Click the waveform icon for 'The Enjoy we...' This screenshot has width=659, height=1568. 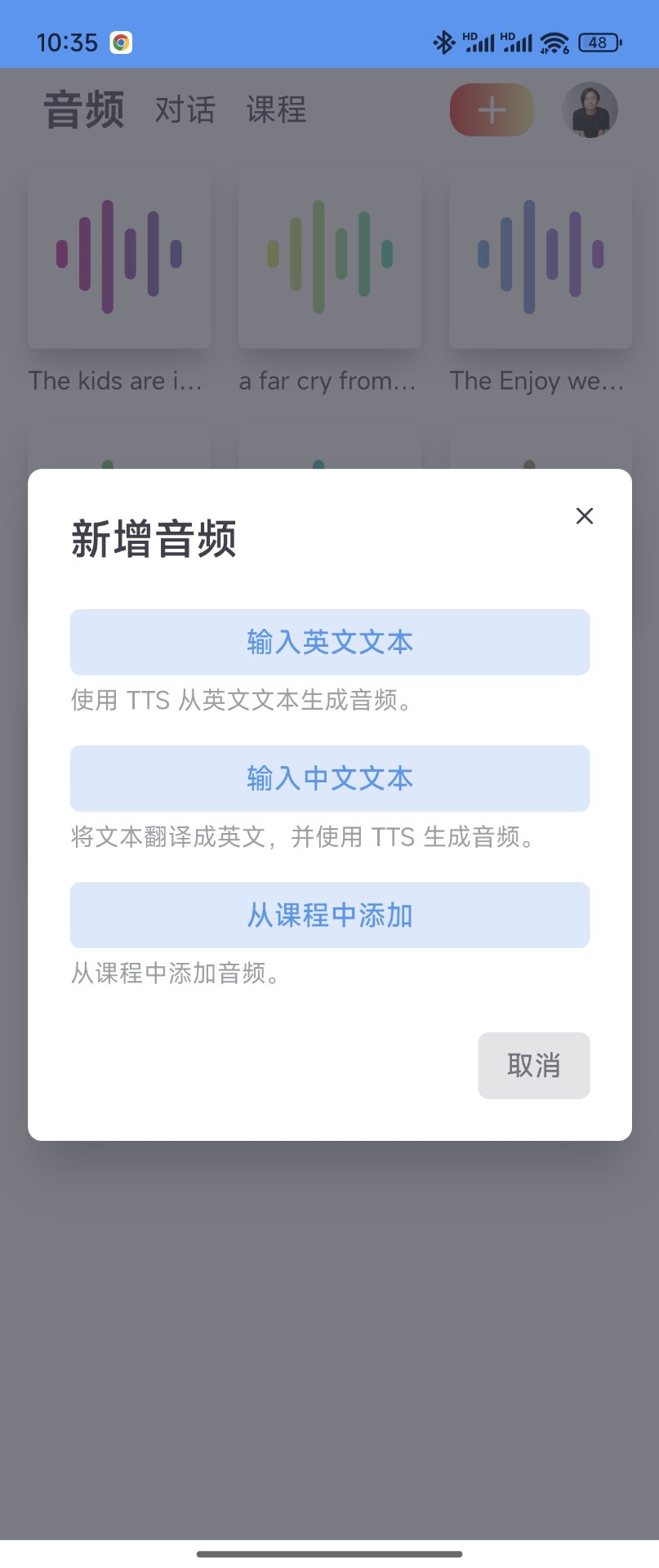[x=540, y=256]
